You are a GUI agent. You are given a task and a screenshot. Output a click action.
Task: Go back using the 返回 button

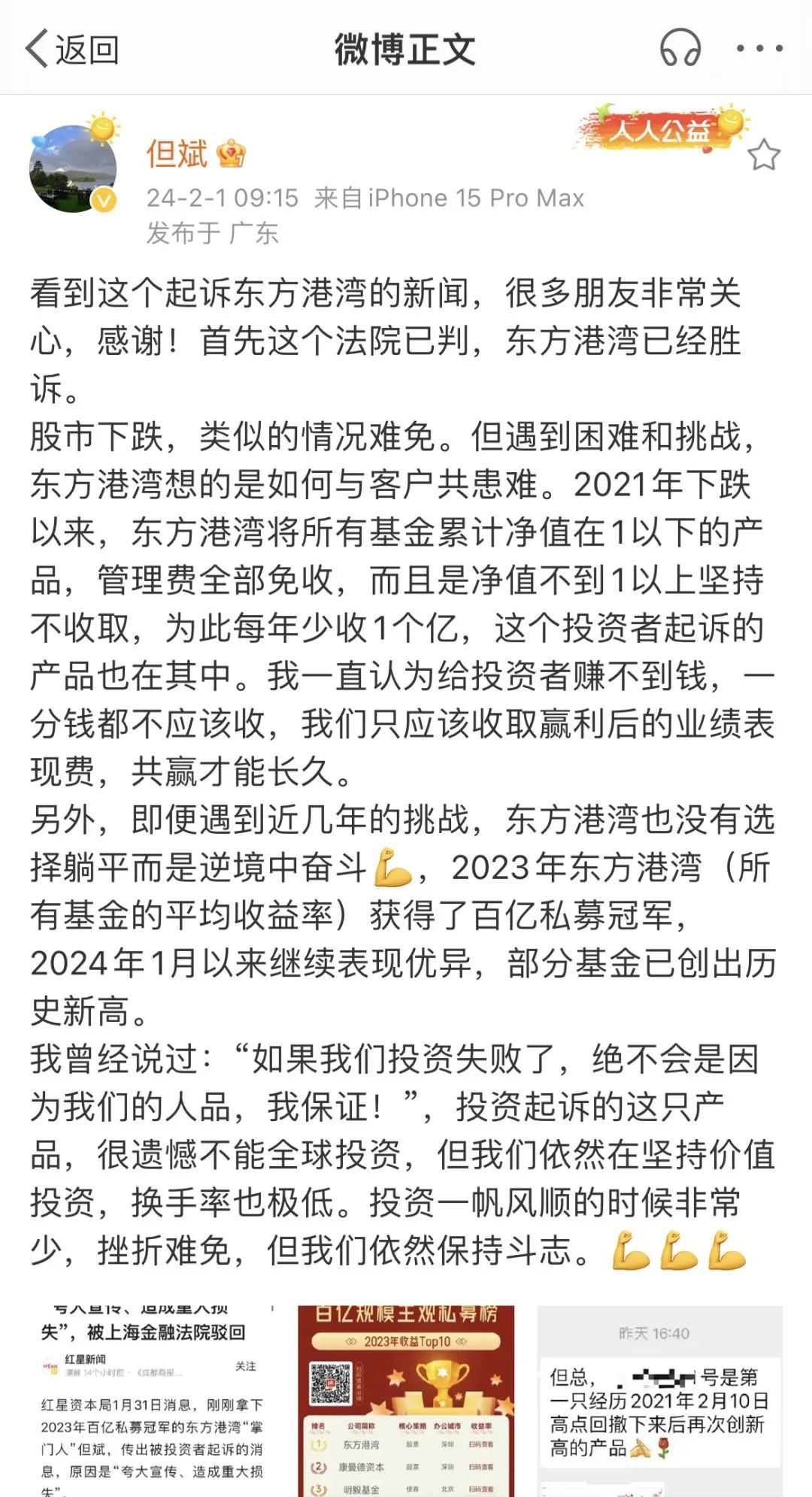(x=72, y=50)
